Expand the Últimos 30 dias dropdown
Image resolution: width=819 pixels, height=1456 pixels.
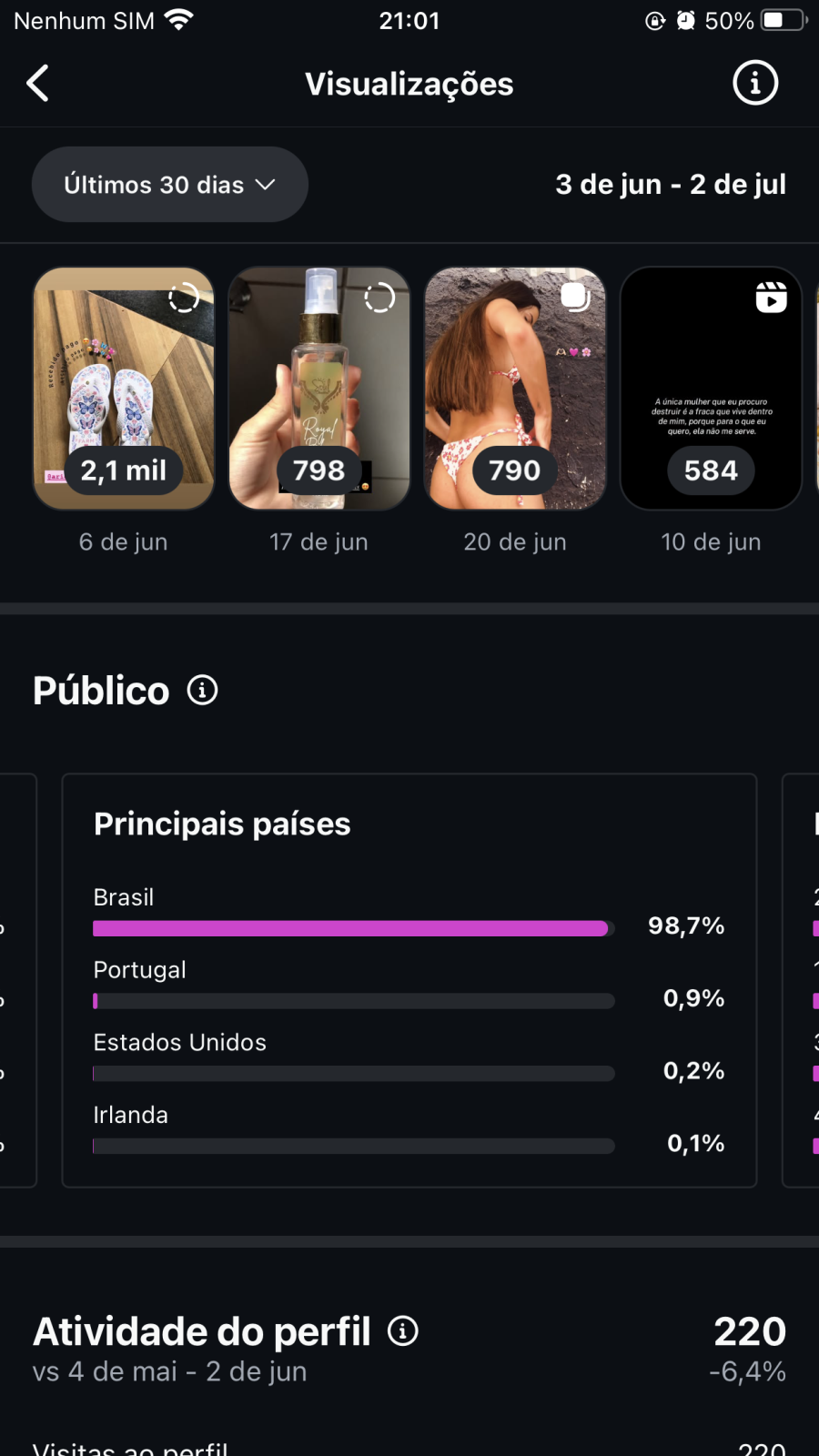tap(170, 185)
